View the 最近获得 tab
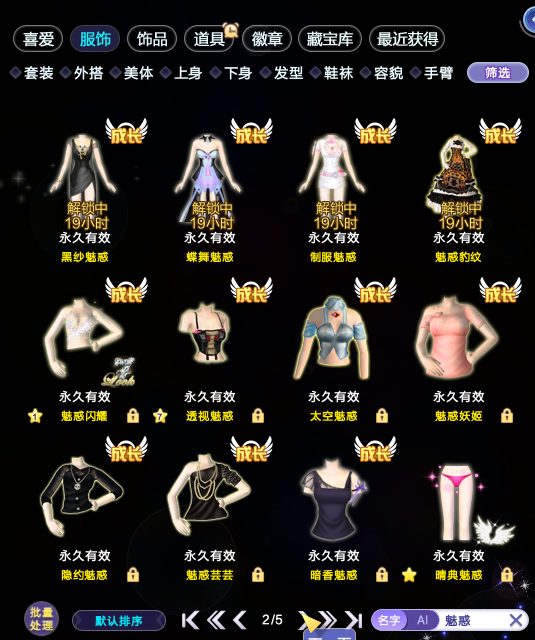Image resolution: width=535 pixels, height=640 pixels. [x=407, y=39]
